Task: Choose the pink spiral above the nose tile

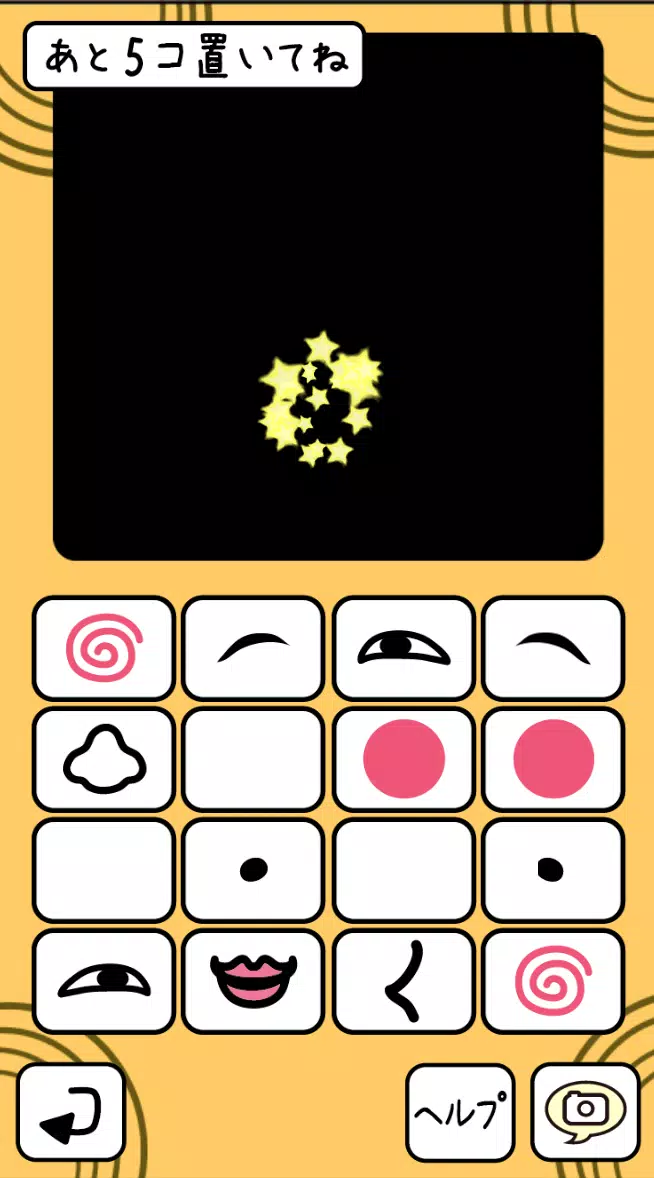Action: pyautogui.click(x=104, y=648)
